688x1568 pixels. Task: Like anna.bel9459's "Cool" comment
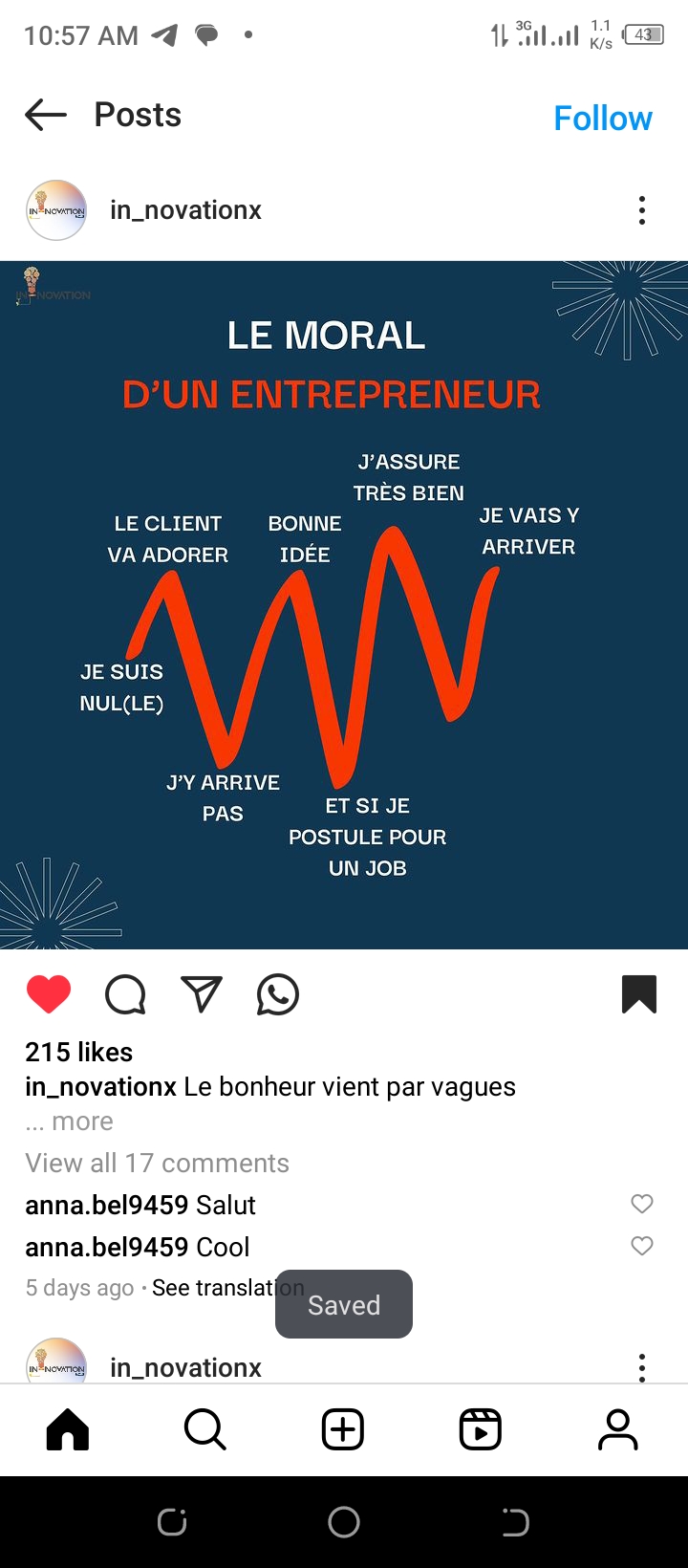pyautogui.click(x=642, y=1246)
